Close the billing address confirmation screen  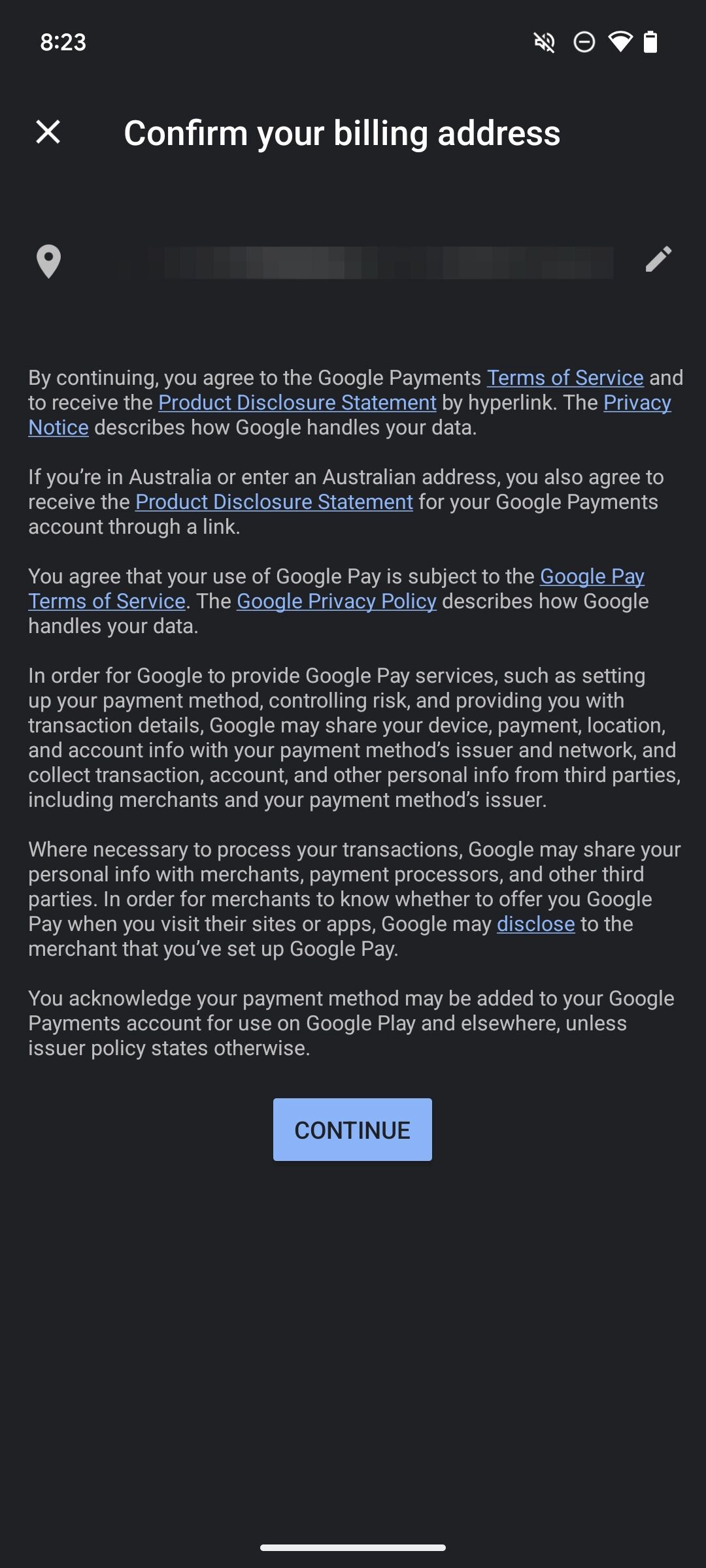(x=48, y=132)
